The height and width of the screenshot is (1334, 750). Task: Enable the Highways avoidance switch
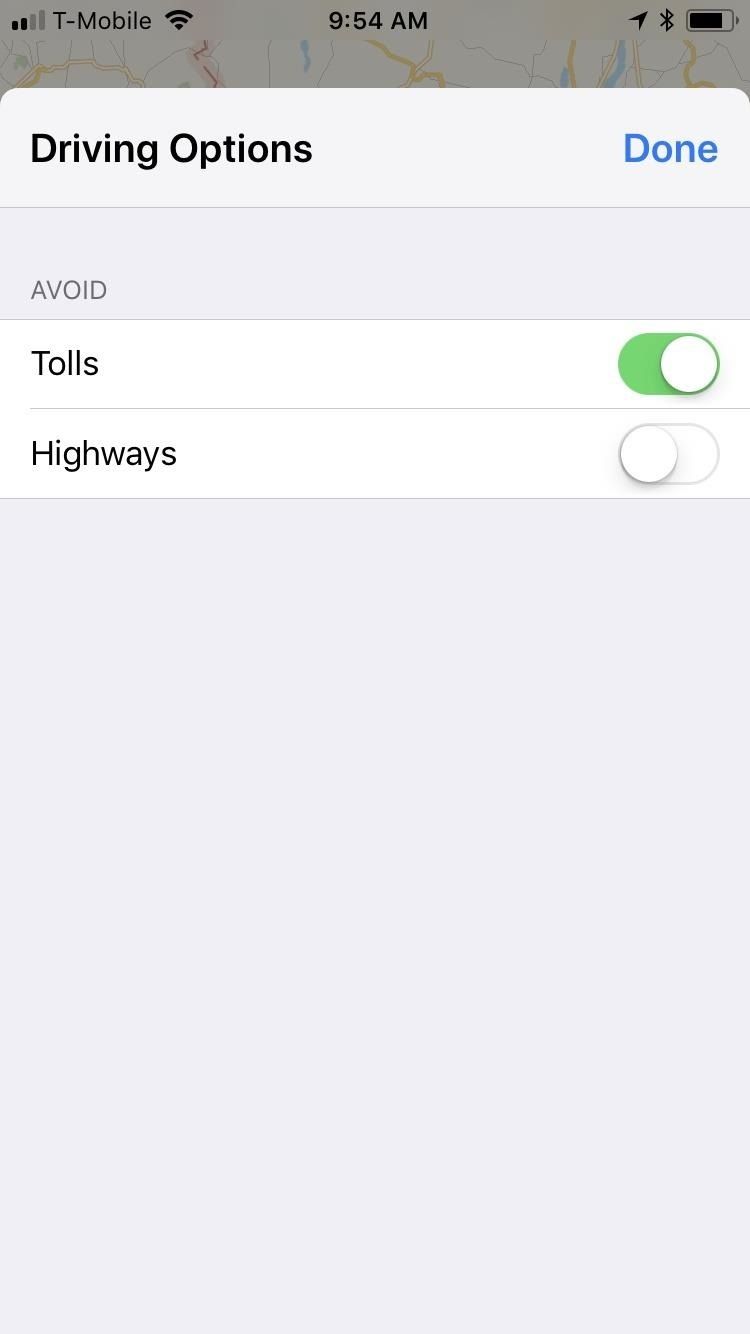[x=668, y=453]
